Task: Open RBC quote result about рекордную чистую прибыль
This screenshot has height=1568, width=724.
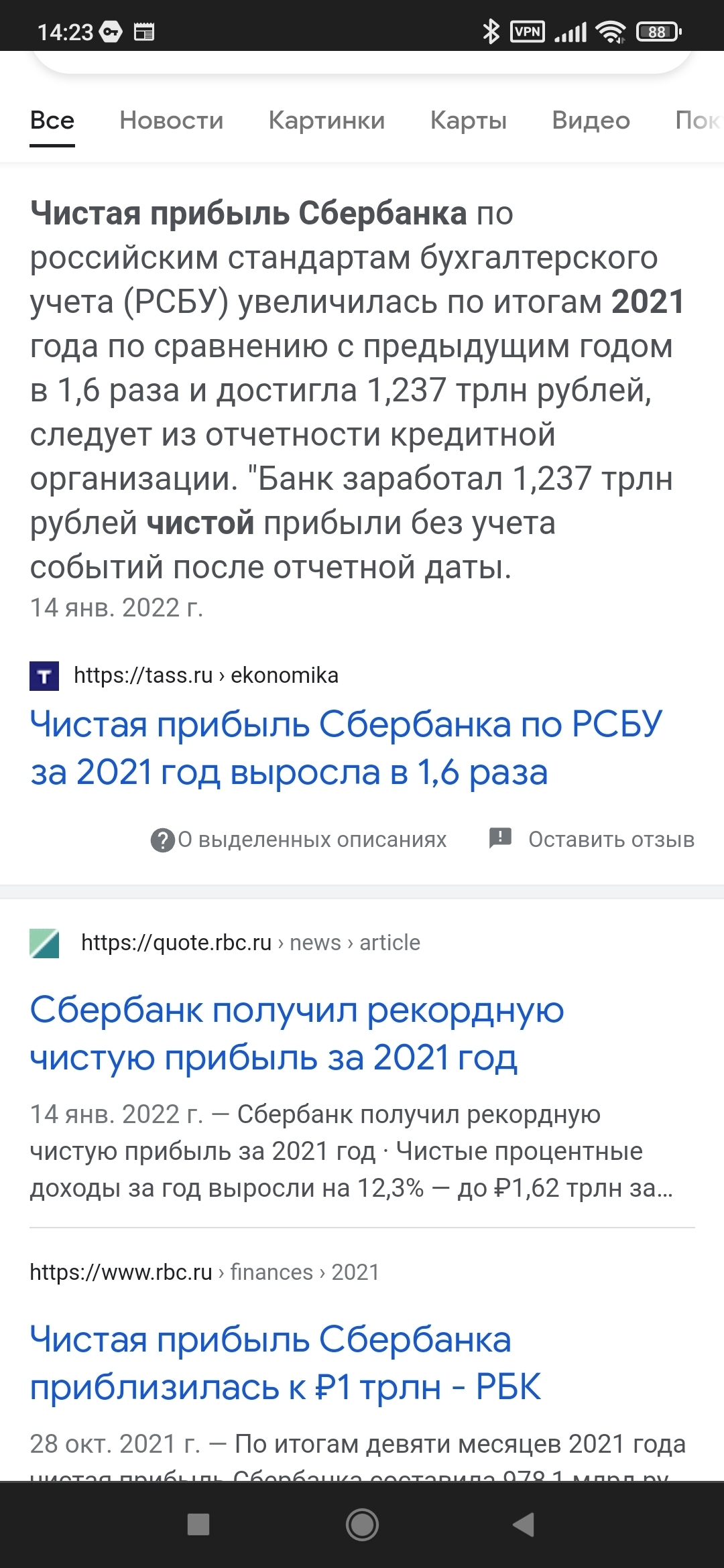Action: click(x=297, y=1033)
